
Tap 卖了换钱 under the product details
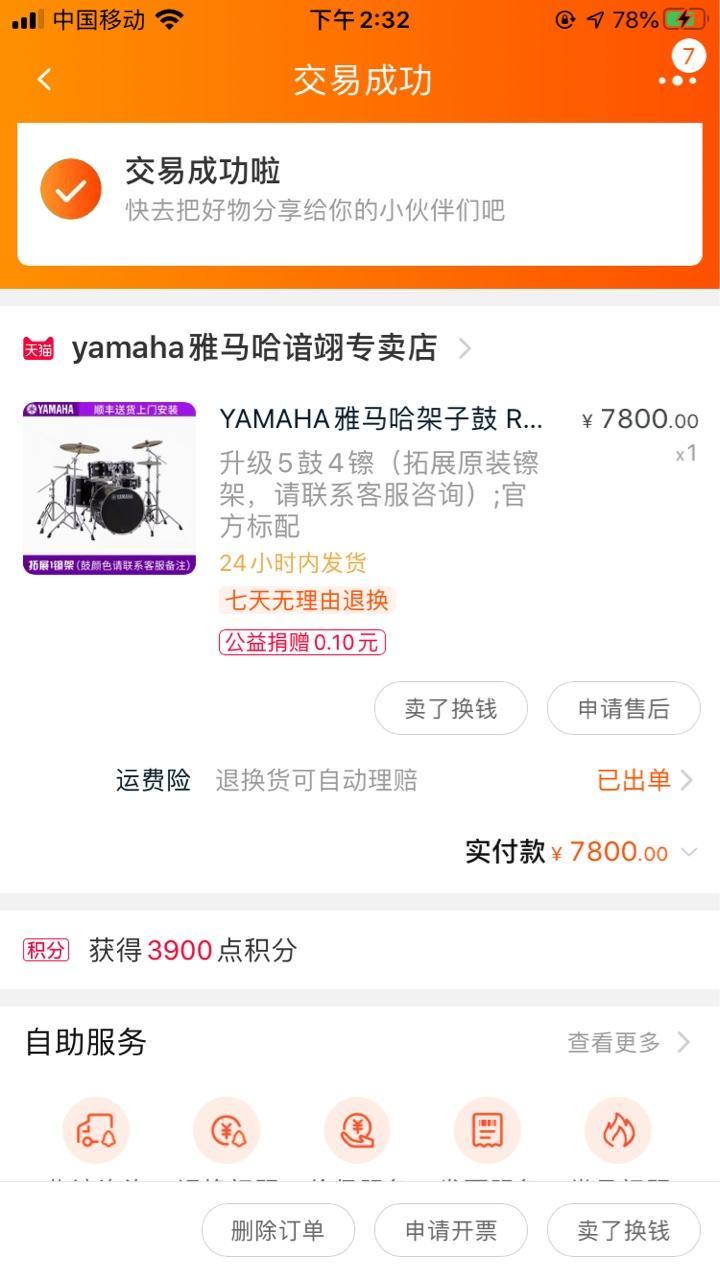[x=450, y=709]
